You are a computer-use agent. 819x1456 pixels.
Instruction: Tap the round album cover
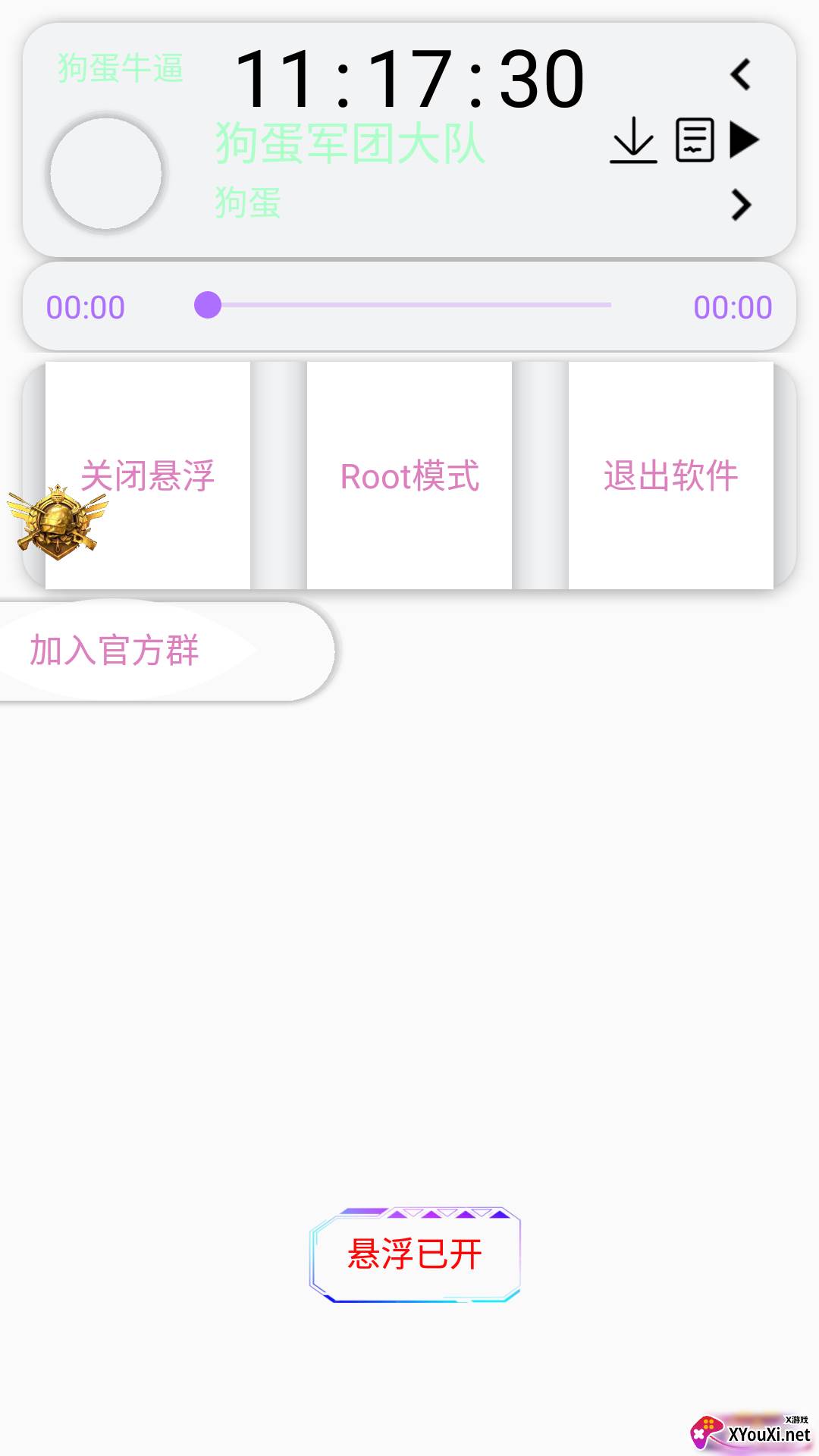coord(106,173)
